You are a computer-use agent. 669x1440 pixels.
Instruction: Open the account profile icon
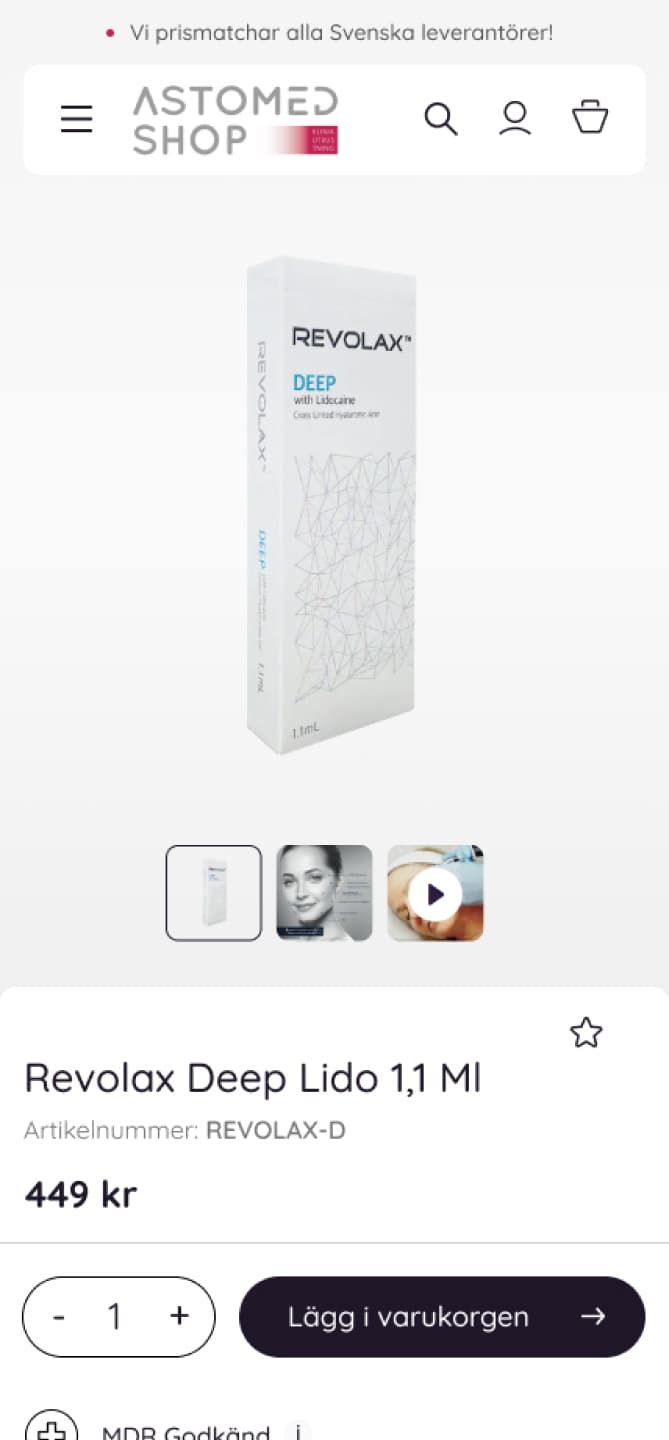point(515,119)
